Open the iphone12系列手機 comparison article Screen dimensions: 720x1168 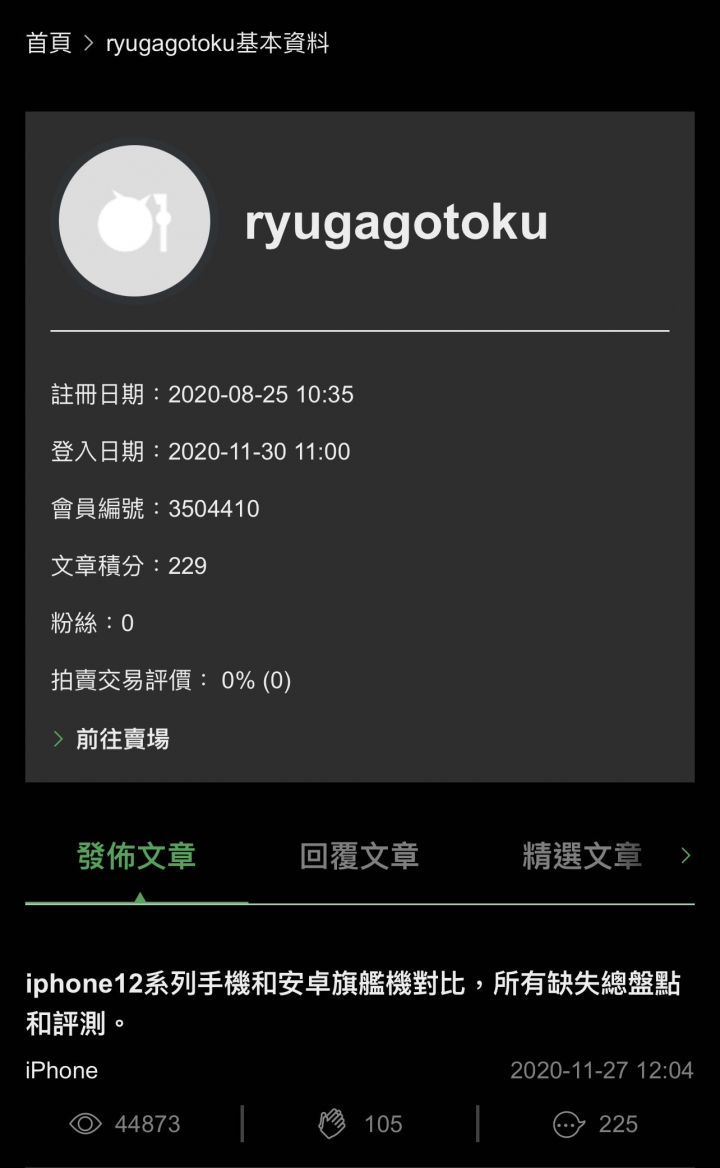coord(353,1003)
